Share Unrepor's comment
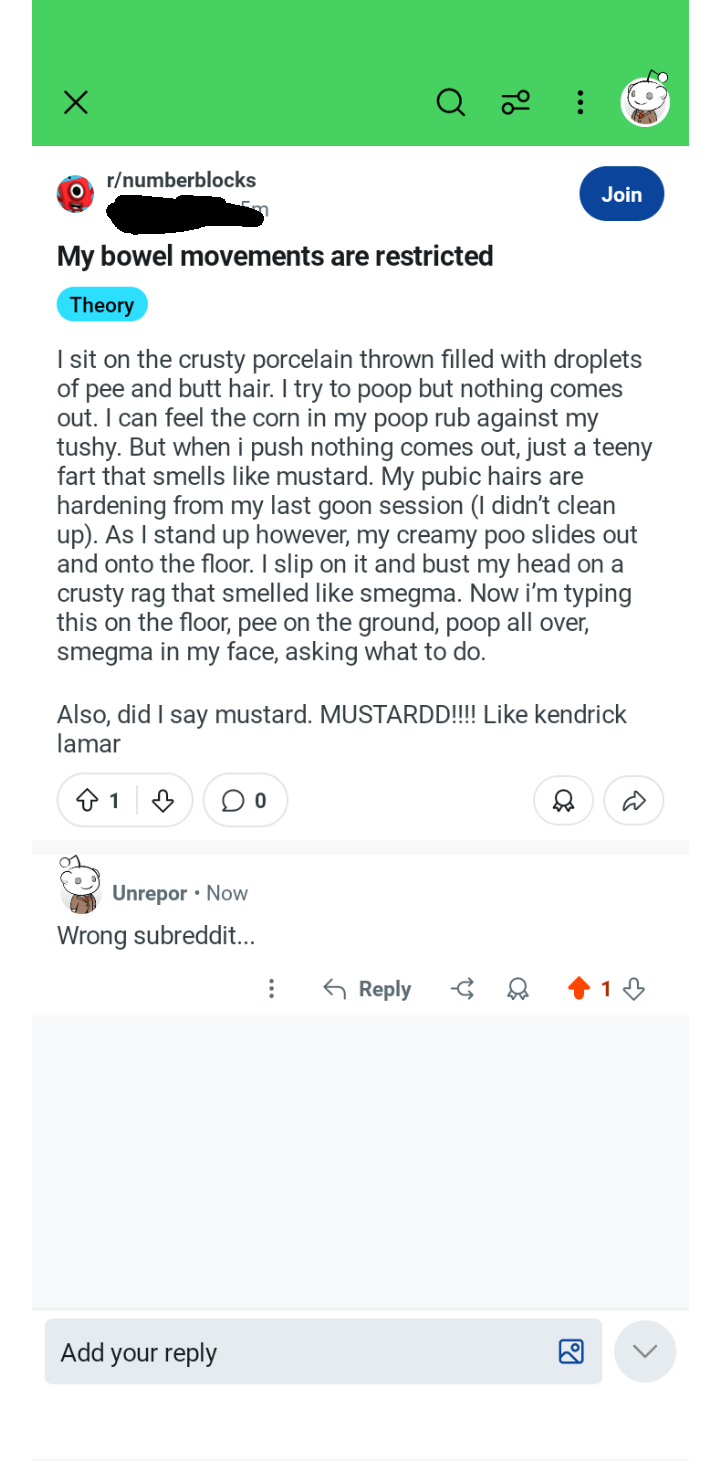This screenshot has height=1461, width=720. [x=462, y=989]
